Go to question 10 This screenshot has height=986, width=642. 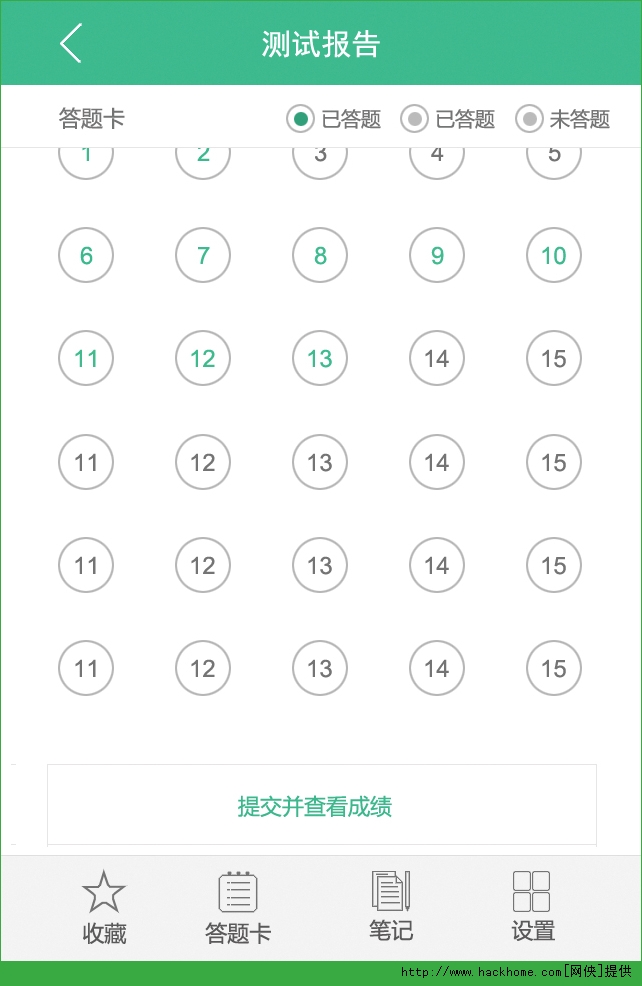coord(554,255)
